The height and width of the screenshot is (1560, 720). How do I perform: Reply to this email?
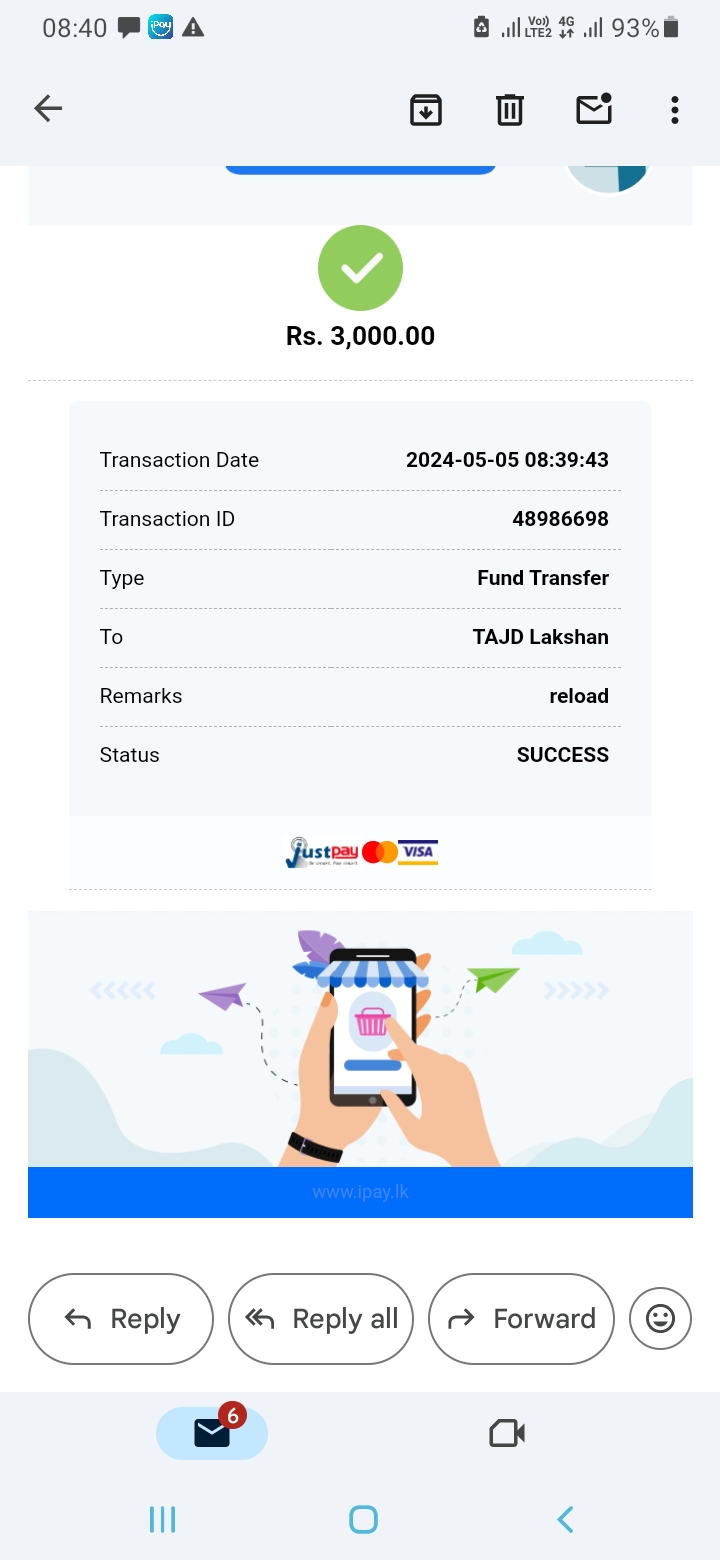click(121, 1319)
